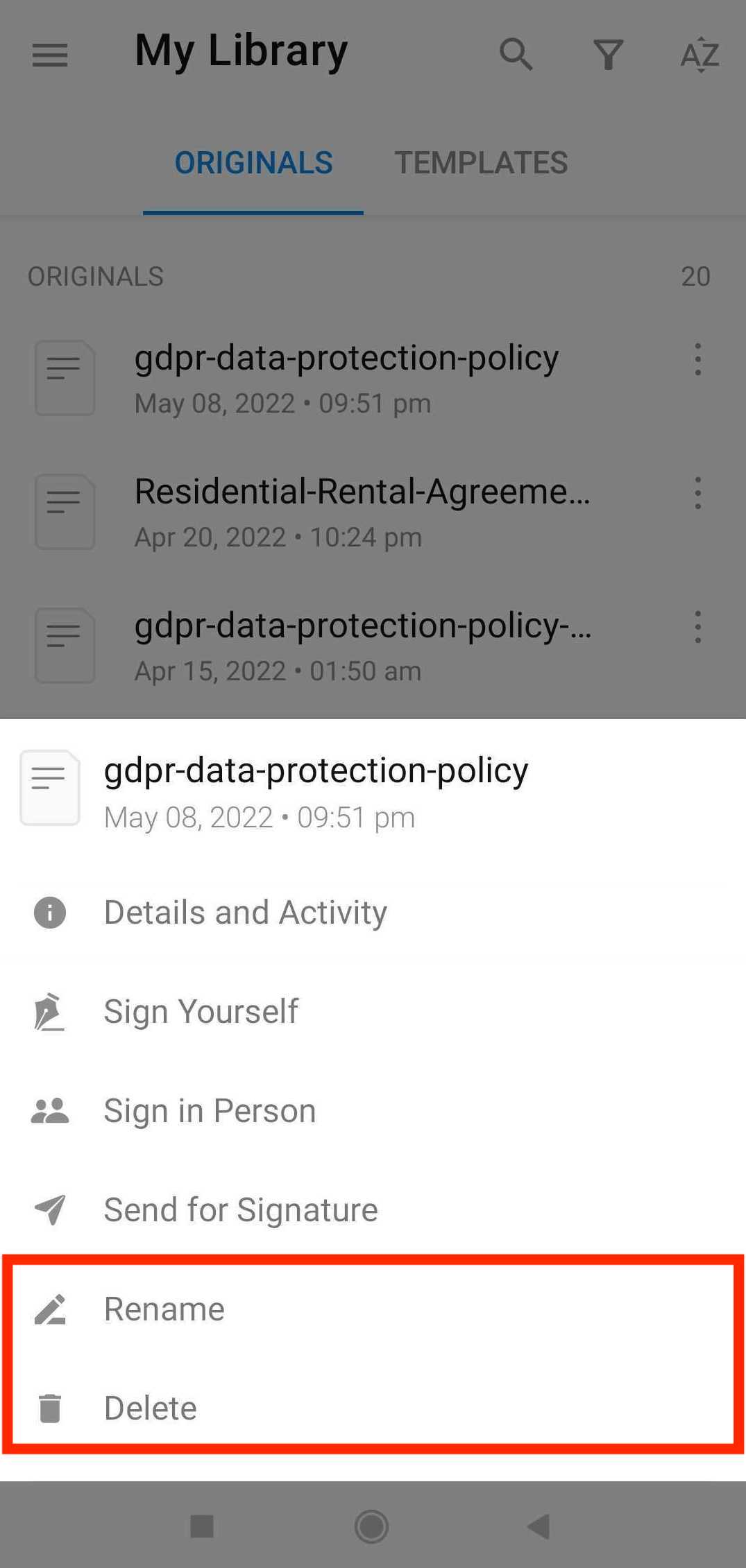Choose Sign in Person
This screenshot has height=1568, width=746.
[x=373, y=1110]
